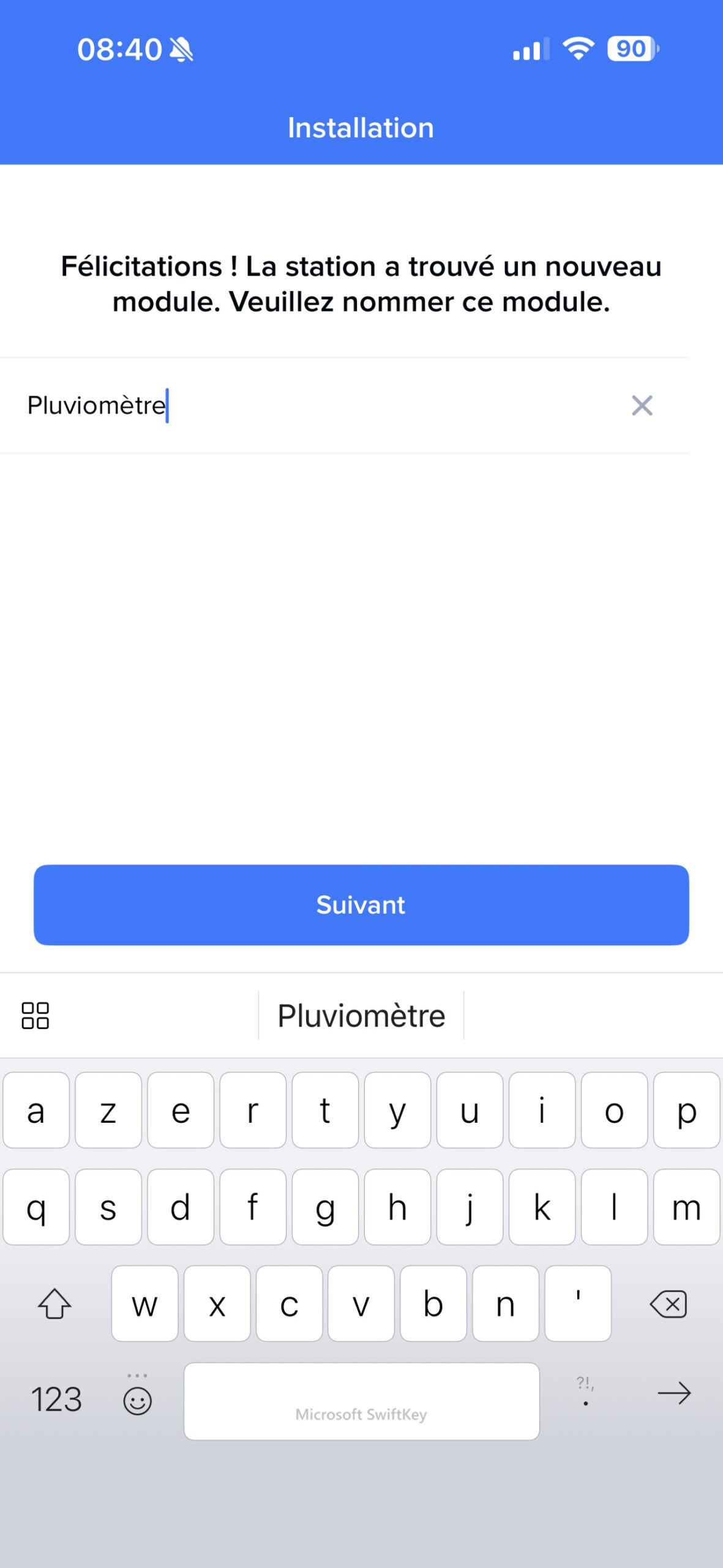Tap the return arrow key

pos(674,1394)
